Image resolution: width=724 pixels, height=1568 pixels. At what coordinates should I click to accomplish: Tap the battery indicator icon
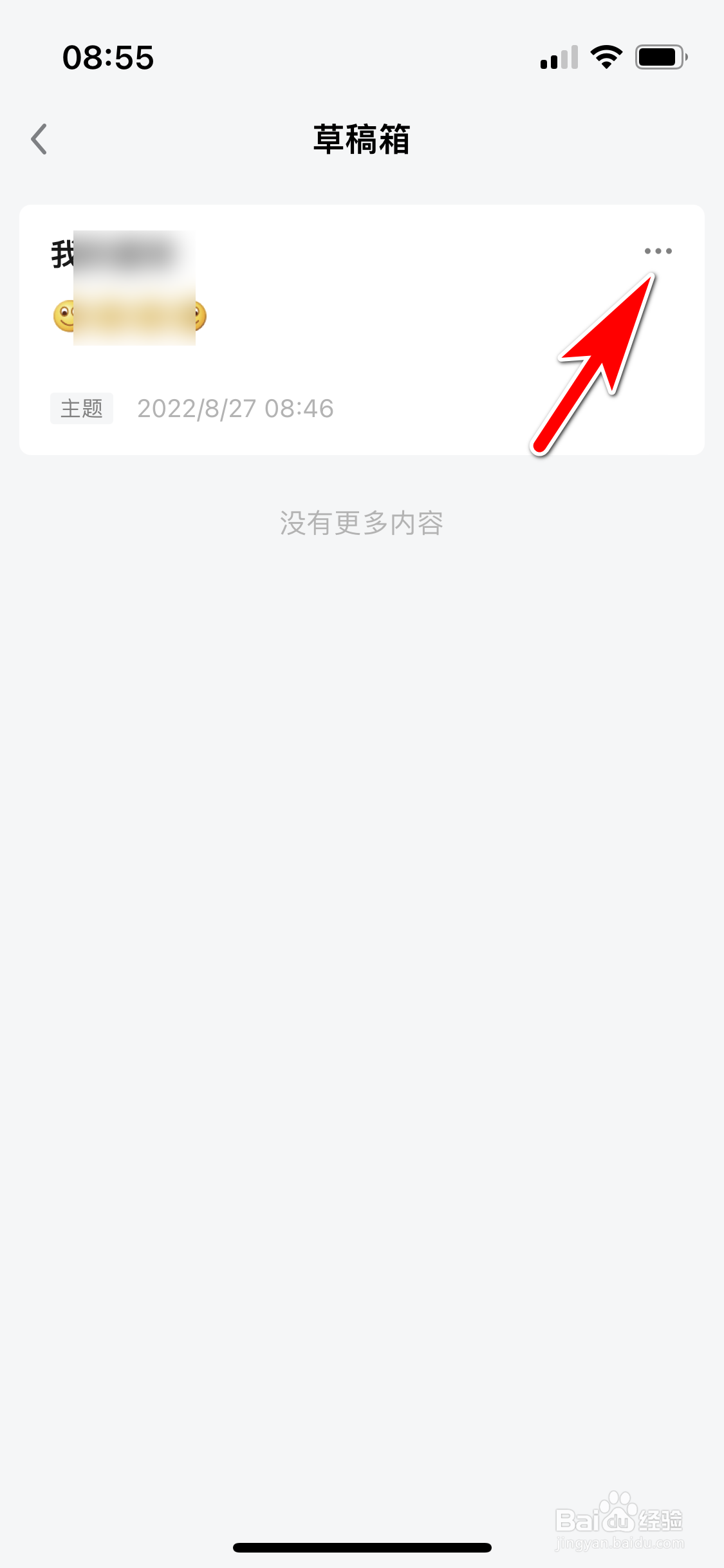tap(658, 58)
